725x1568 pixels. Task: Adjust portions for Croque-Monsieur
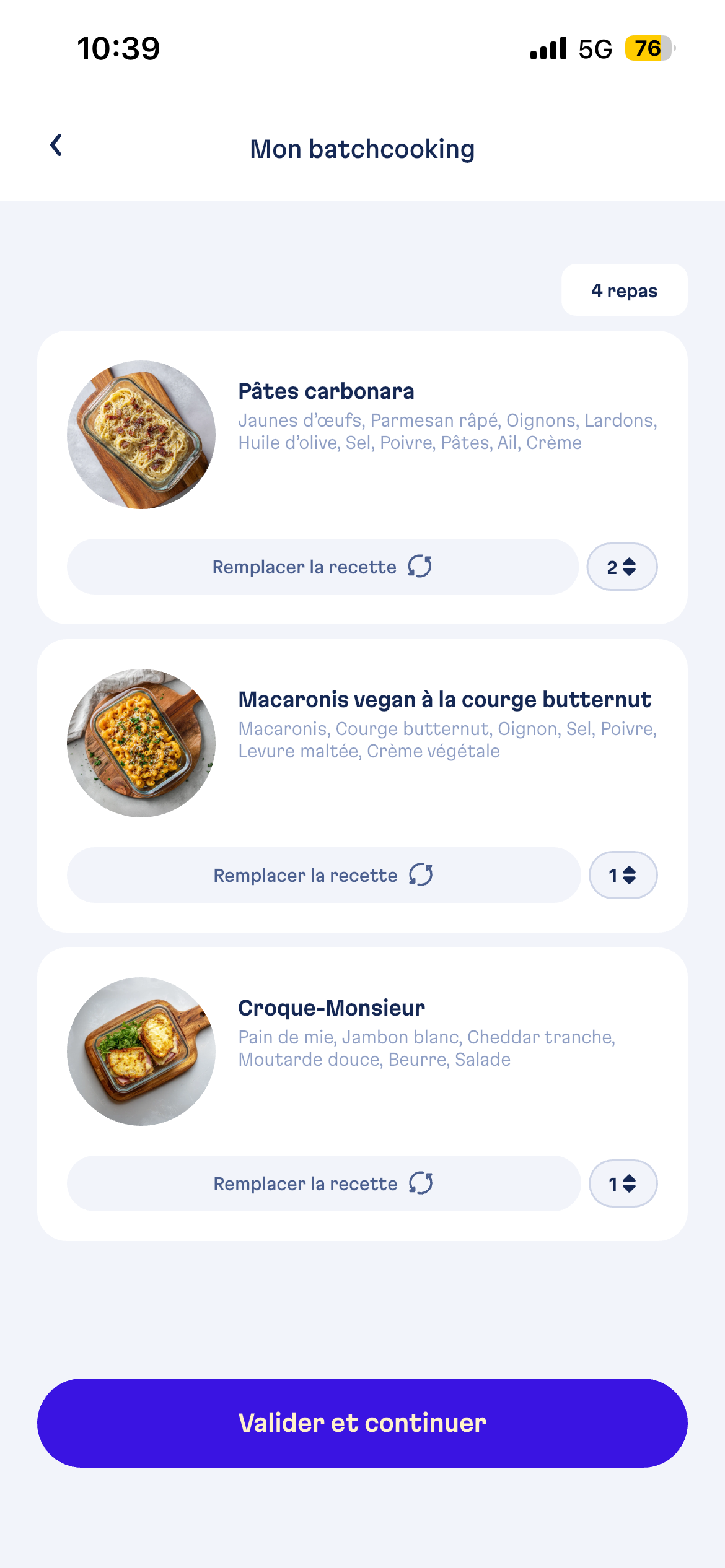622,1183
